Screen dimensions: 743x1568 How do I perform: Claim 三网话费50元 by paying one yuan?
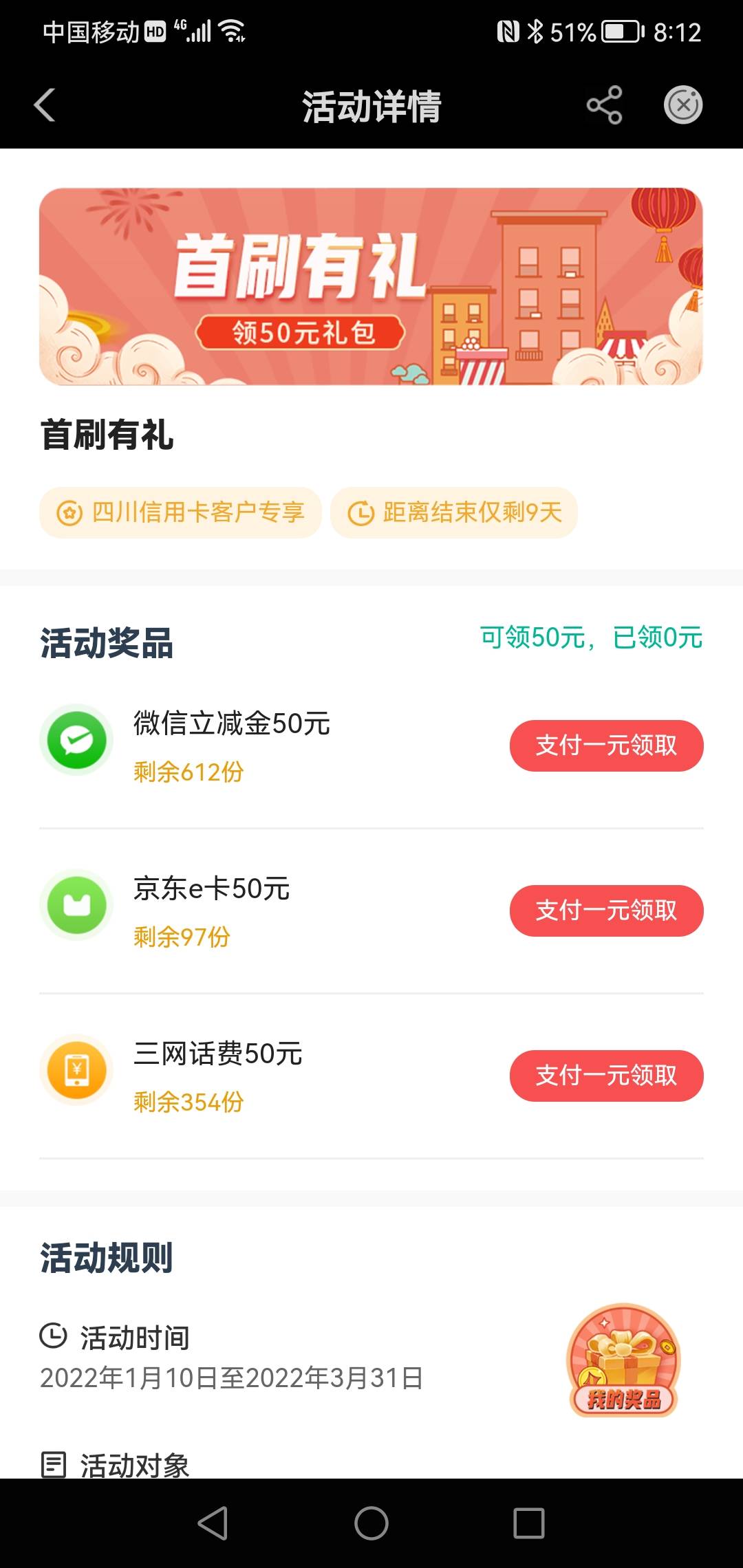(606, 1076)
